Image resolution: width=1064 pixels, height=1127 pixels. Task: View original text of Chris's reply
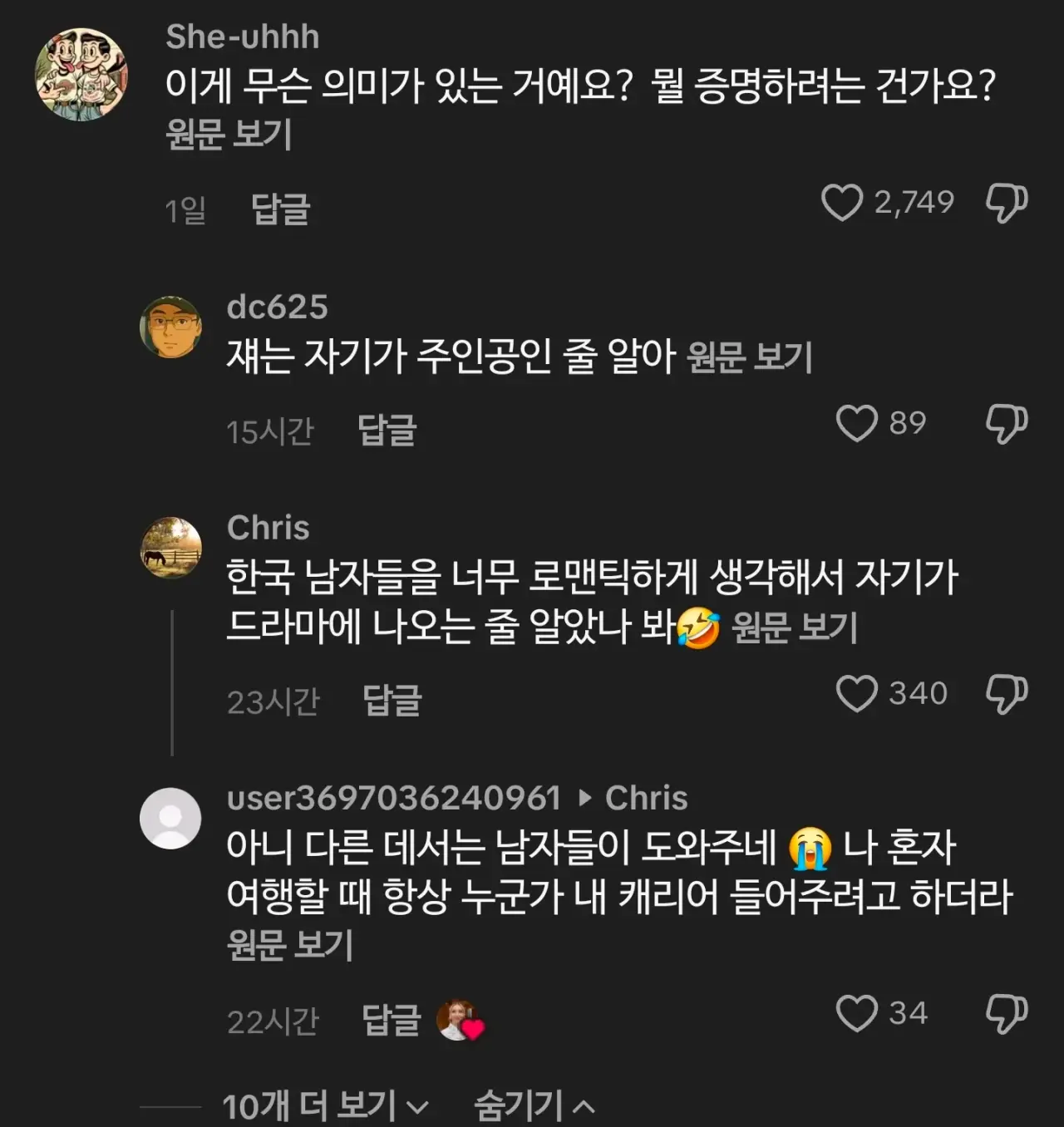click(x=794, y=628)
